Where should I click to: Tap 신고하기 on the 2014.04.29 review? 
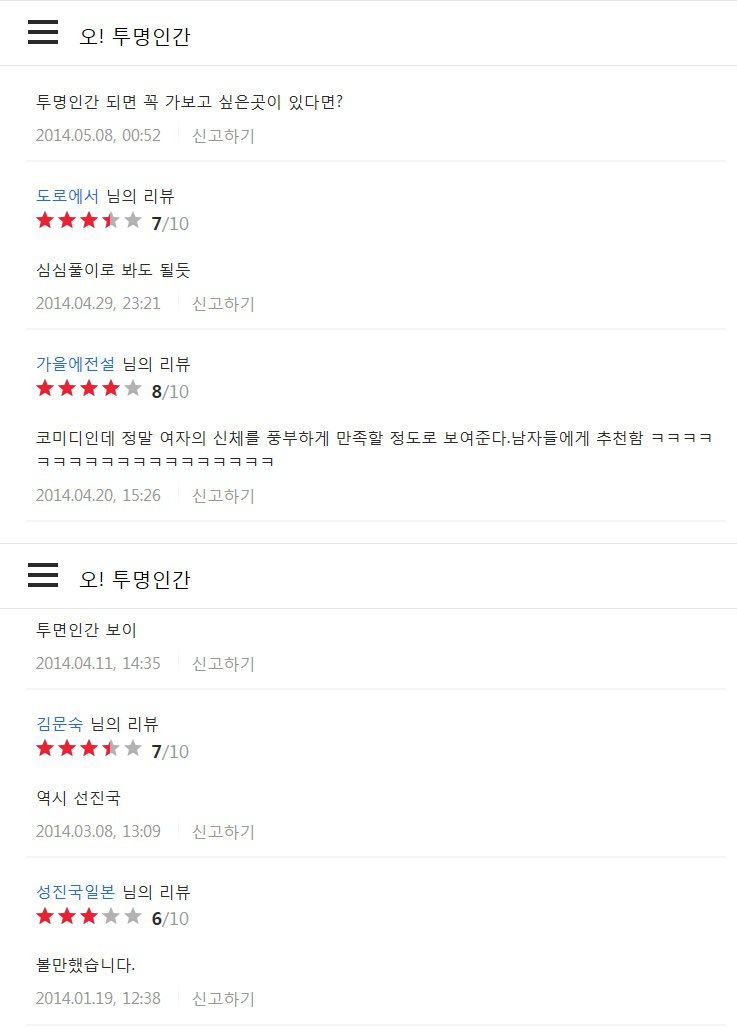point(223,304)
